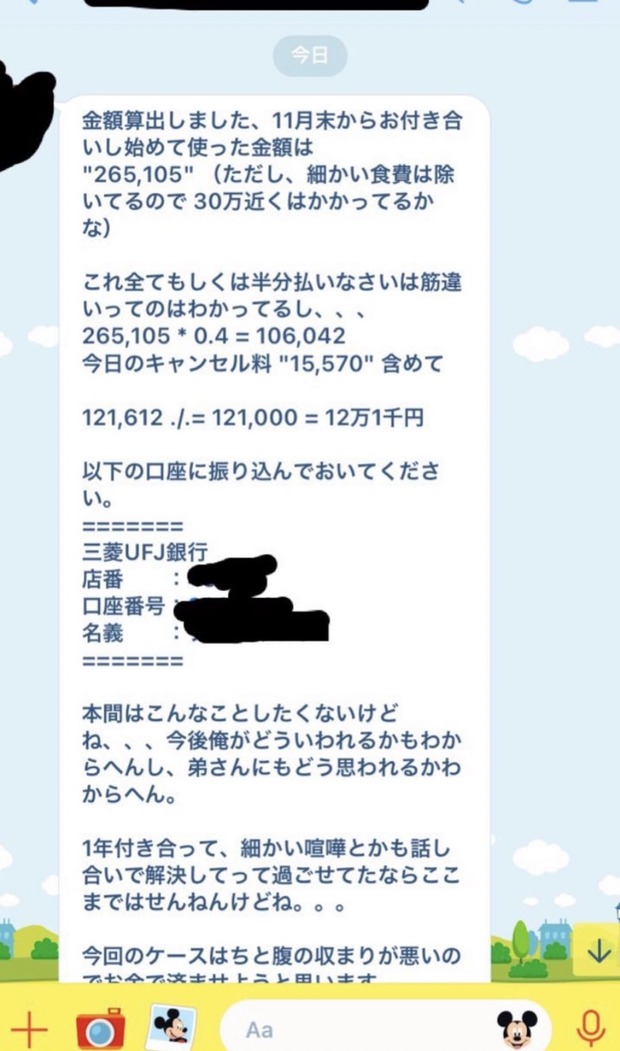Screen dimensions: 620x1051
Task: Record a voice message with the microphone
Action: click(592, 1027)
